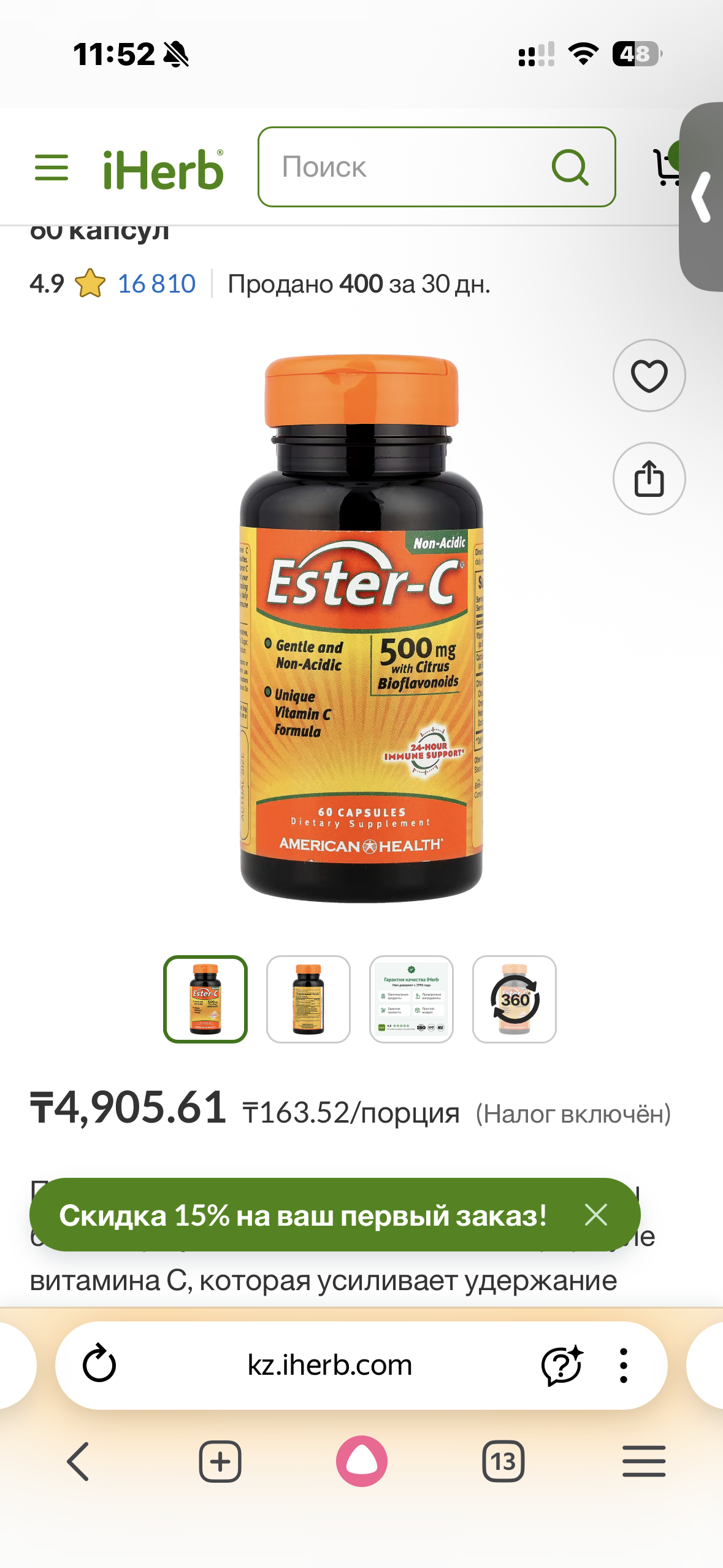View the iHerb quality guarantee thumbnail
The height and width of the screenshot is (1568, 723).
(411, 999)
